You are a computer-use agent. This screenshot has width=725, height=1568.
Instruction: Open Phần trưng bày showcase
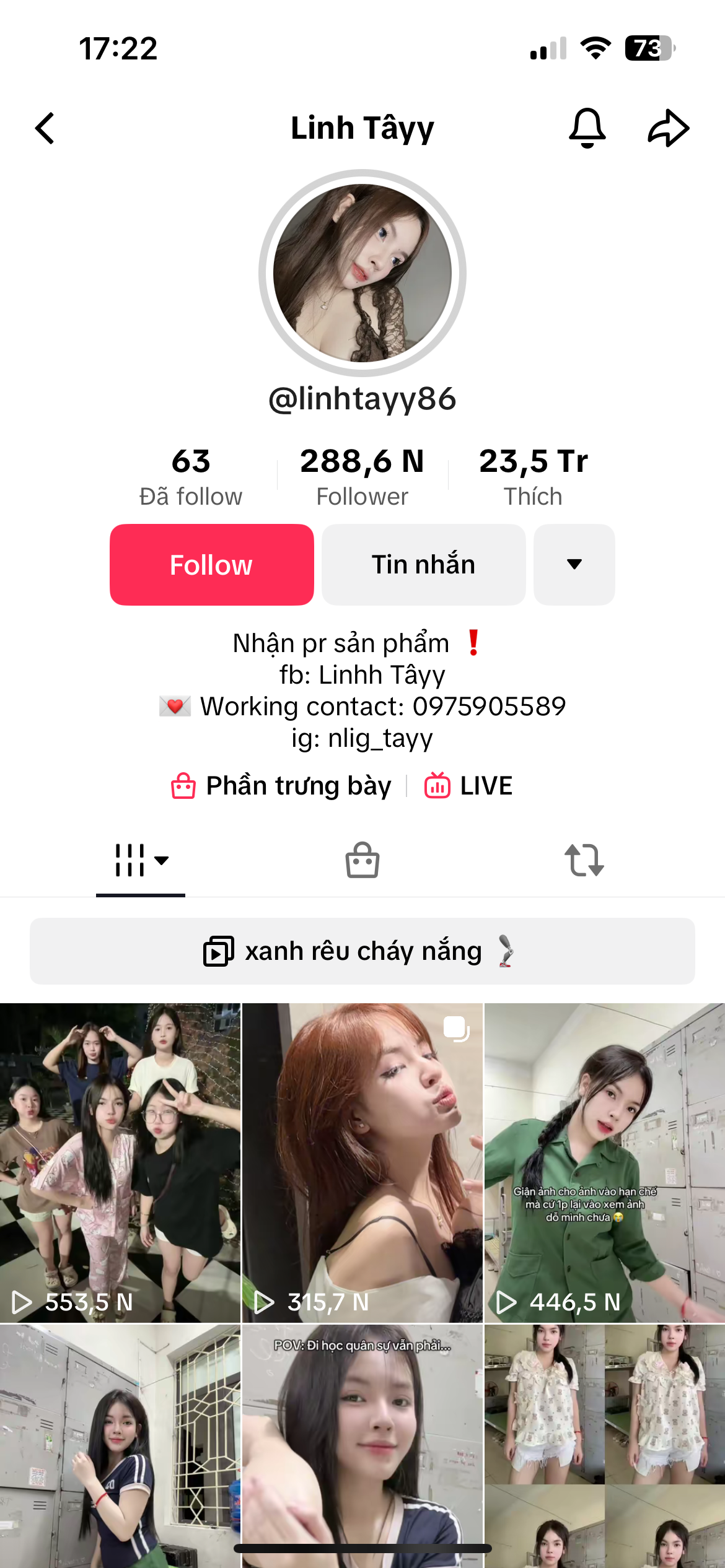pyautogui.click(x=282, y=786)
